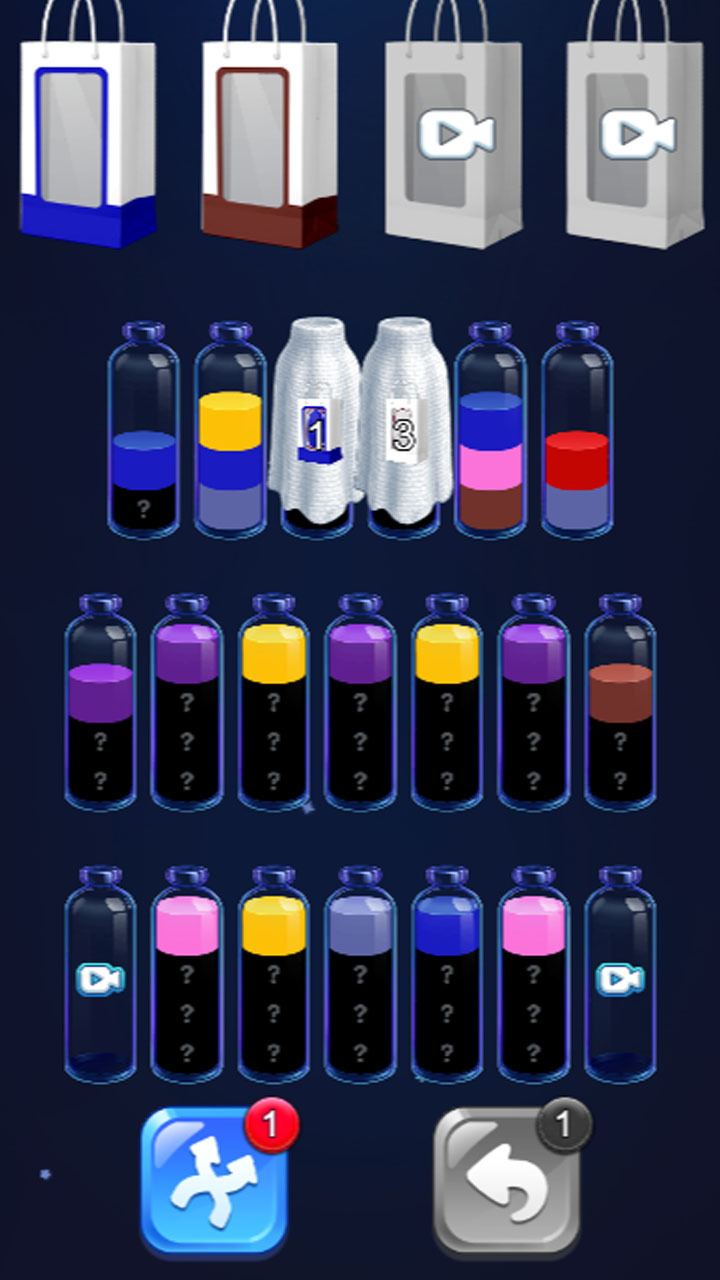Select the blue shopping bag
This screenshot has height=1280, width=720.
tap(88, 130)
